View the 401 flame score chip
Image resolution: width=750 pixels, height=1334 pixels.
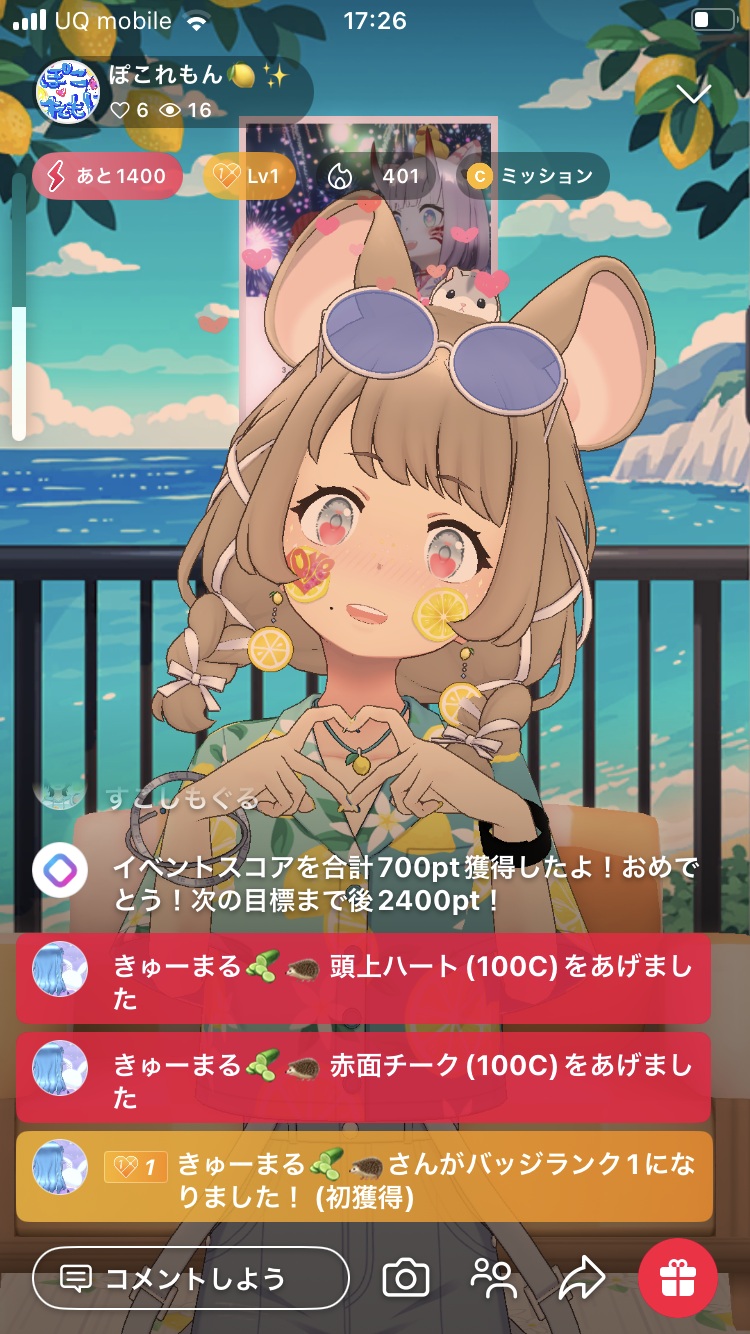click(x=376, y=177)
